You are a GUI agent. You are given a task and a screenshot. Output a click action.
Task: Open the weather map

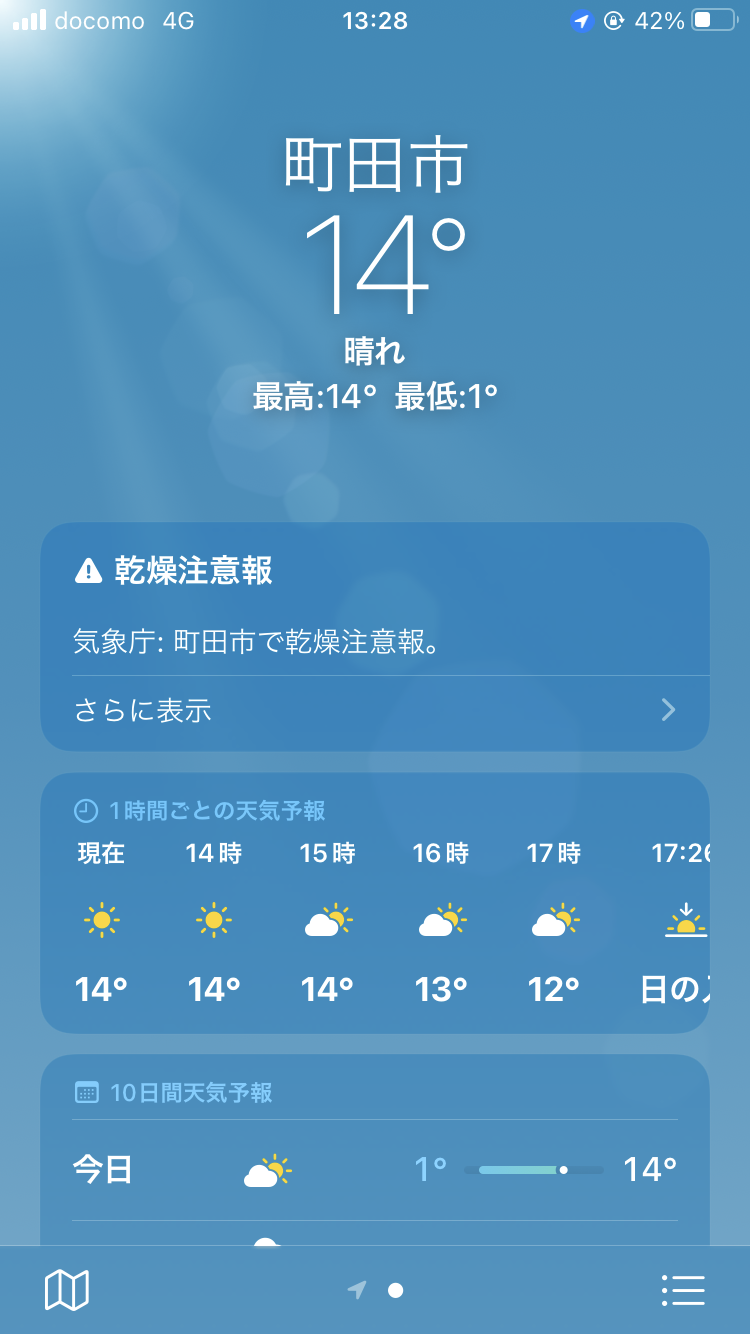67,1290
